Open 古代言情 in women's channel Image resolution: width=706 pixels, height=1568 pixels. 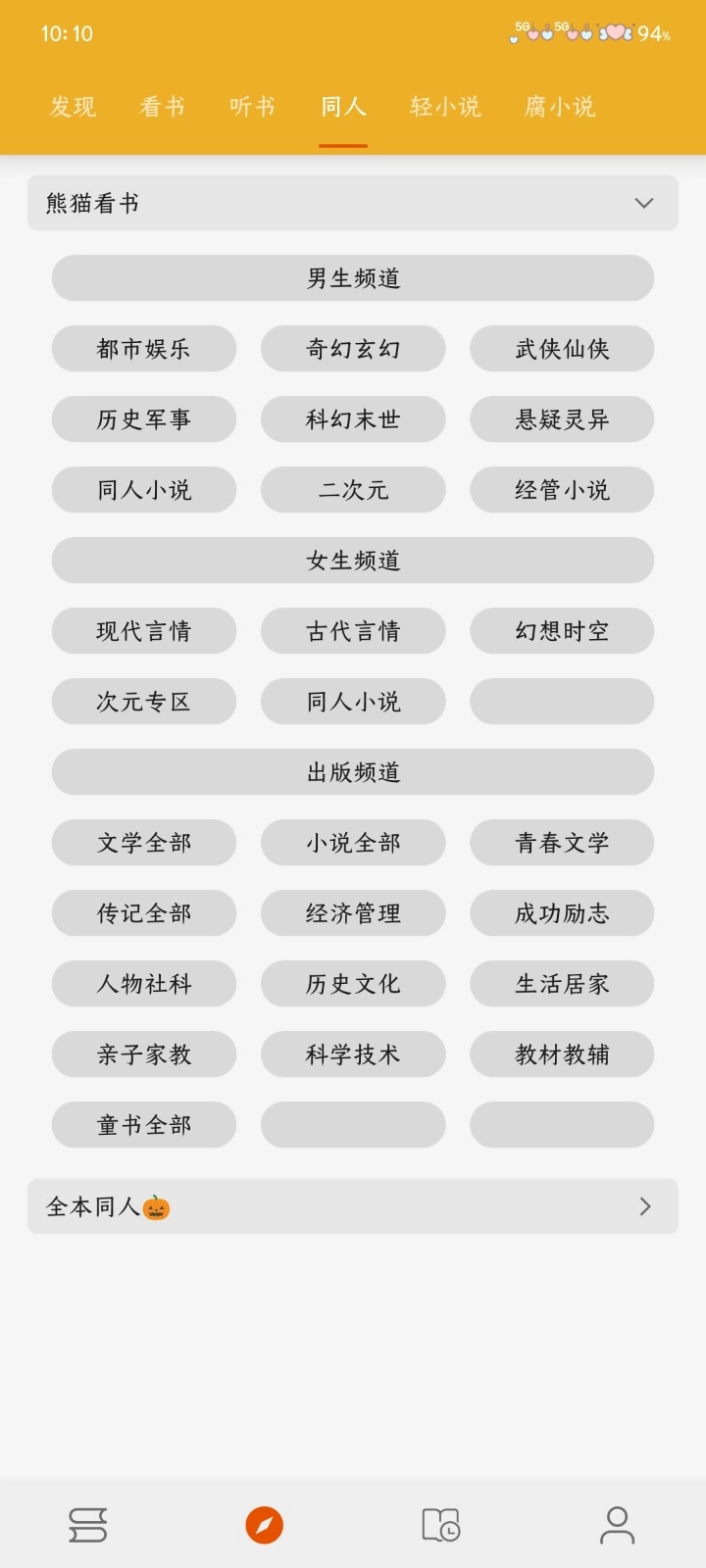pyautogui.click(x=353, y=631)
